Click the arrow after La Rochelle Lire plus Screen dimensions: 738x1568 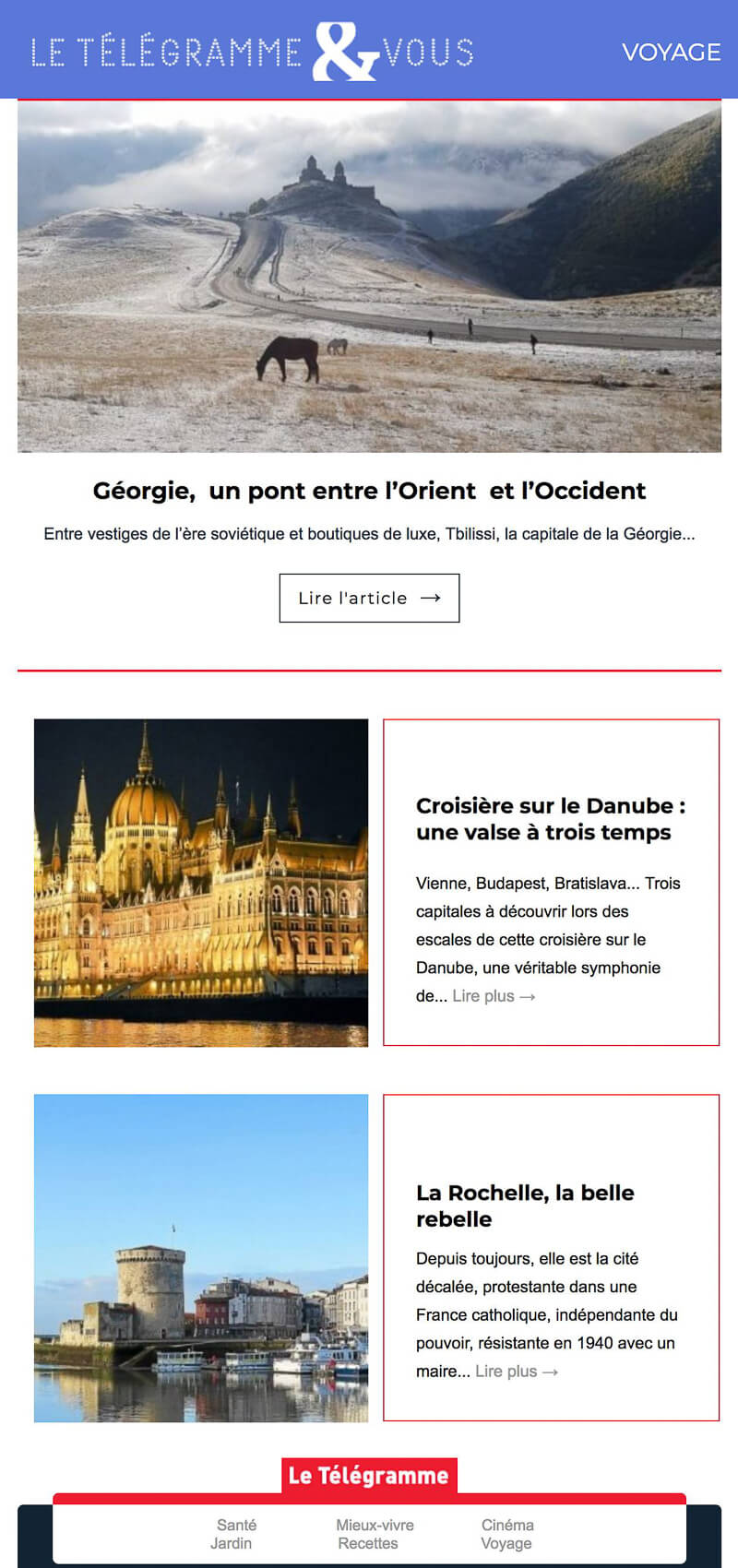[551, 1372]
